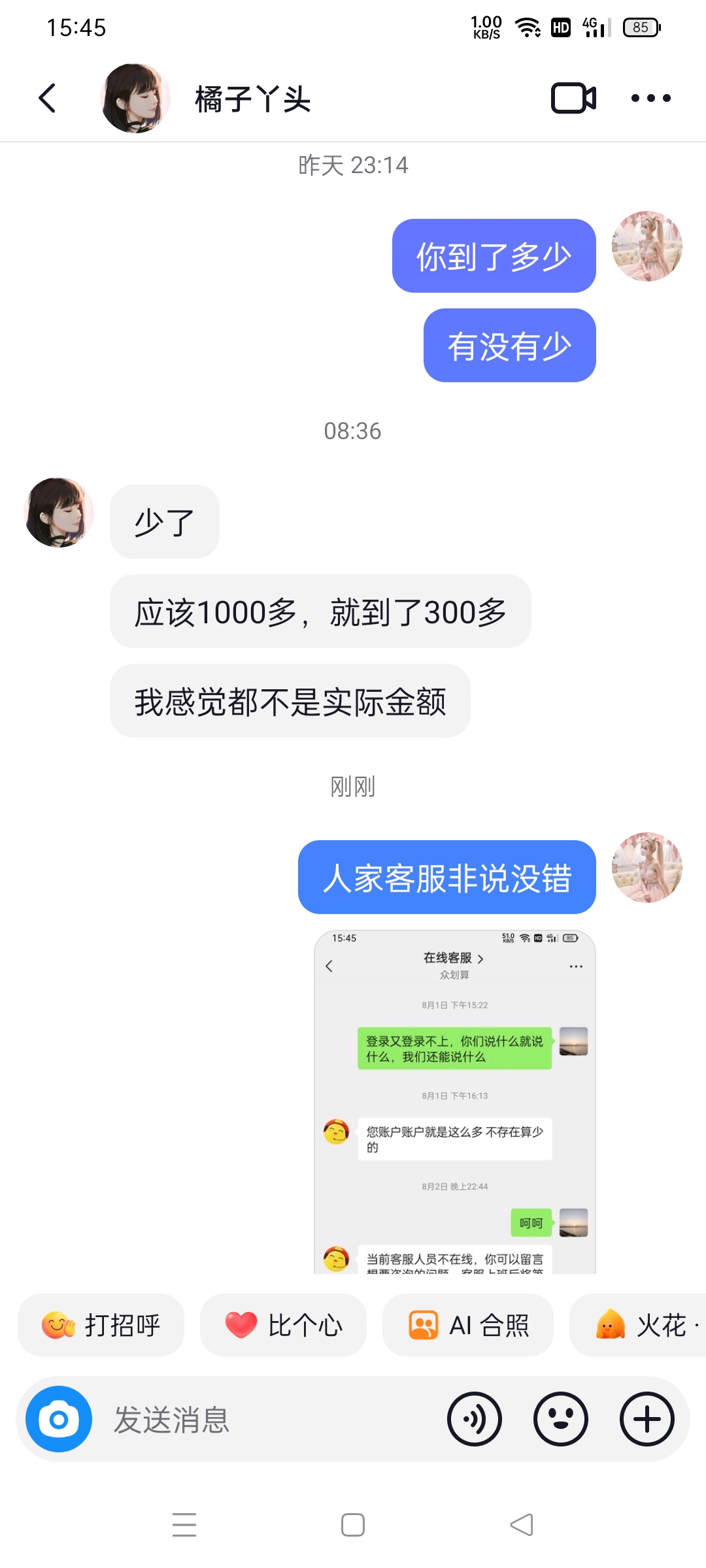Start a video call
Image resolution: width=706 pixels, height=1568 pixels.
(x=573, y=99)
